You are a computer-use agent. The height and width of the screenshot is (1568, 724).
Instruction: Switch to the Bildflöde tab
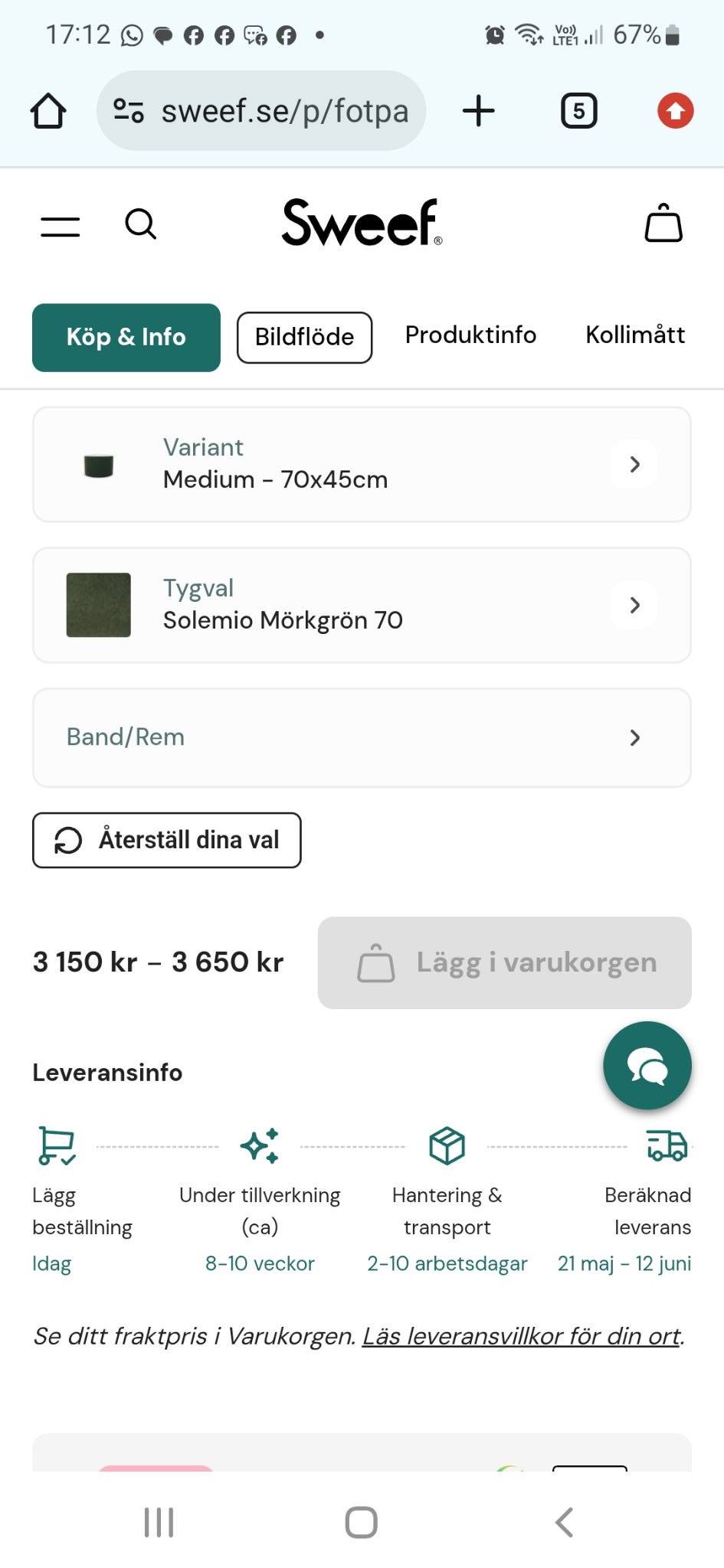pos(304,337)
